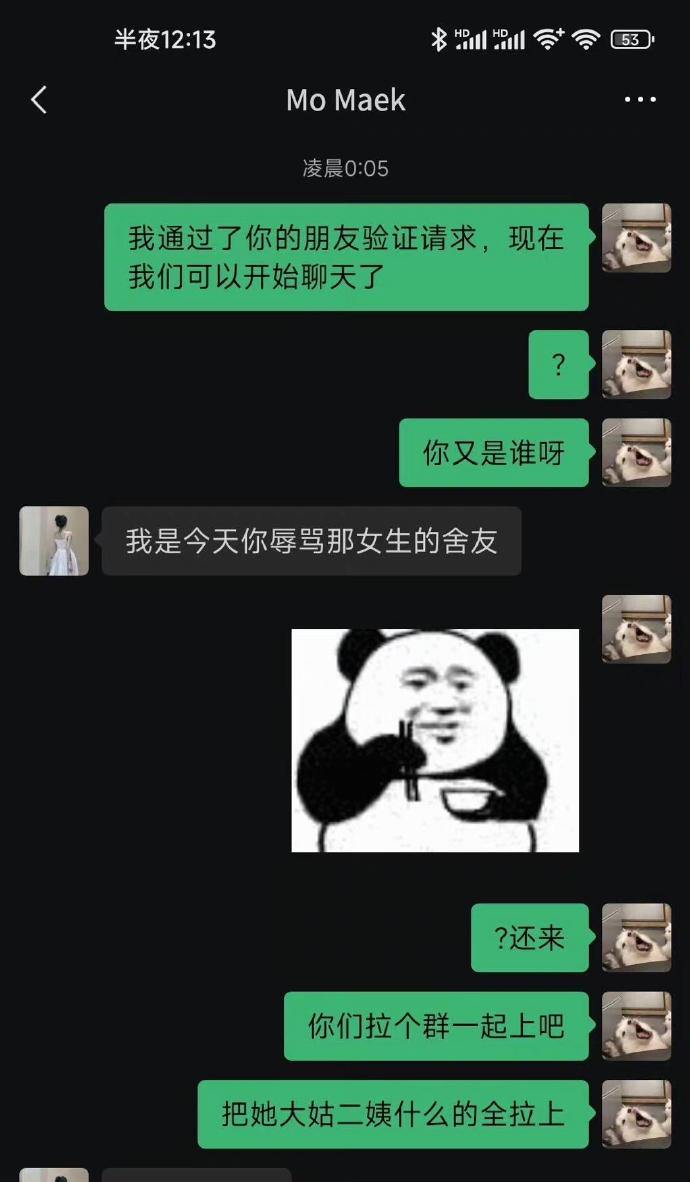Open the profile of the contact in white dress
Screen dimensions: 690x1182
(x=54, y=541)
